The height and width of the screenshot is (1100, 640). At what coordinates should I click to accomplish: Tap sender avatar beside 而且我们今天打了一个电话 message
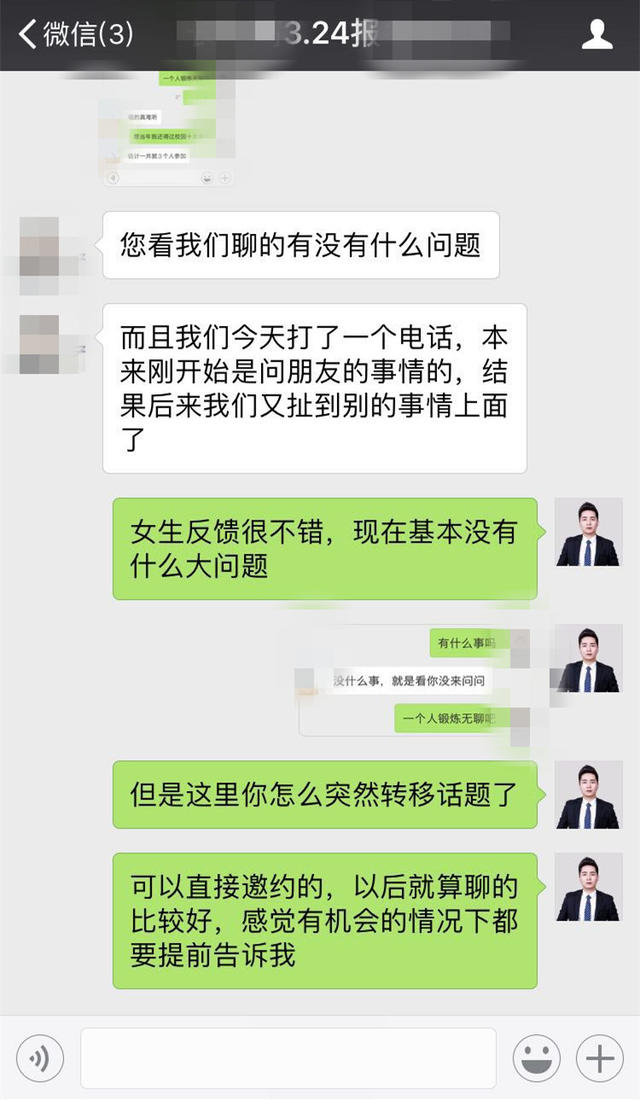[x=40, y=344]
